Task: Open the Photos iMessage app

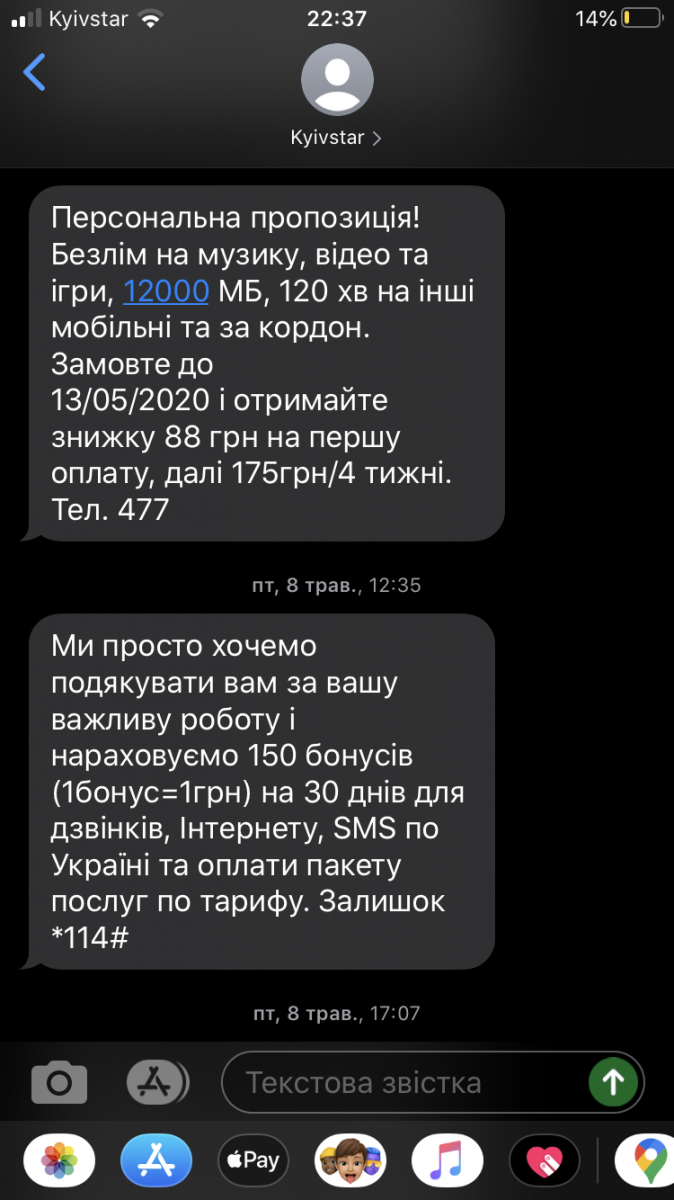Action: point(59,1161)
